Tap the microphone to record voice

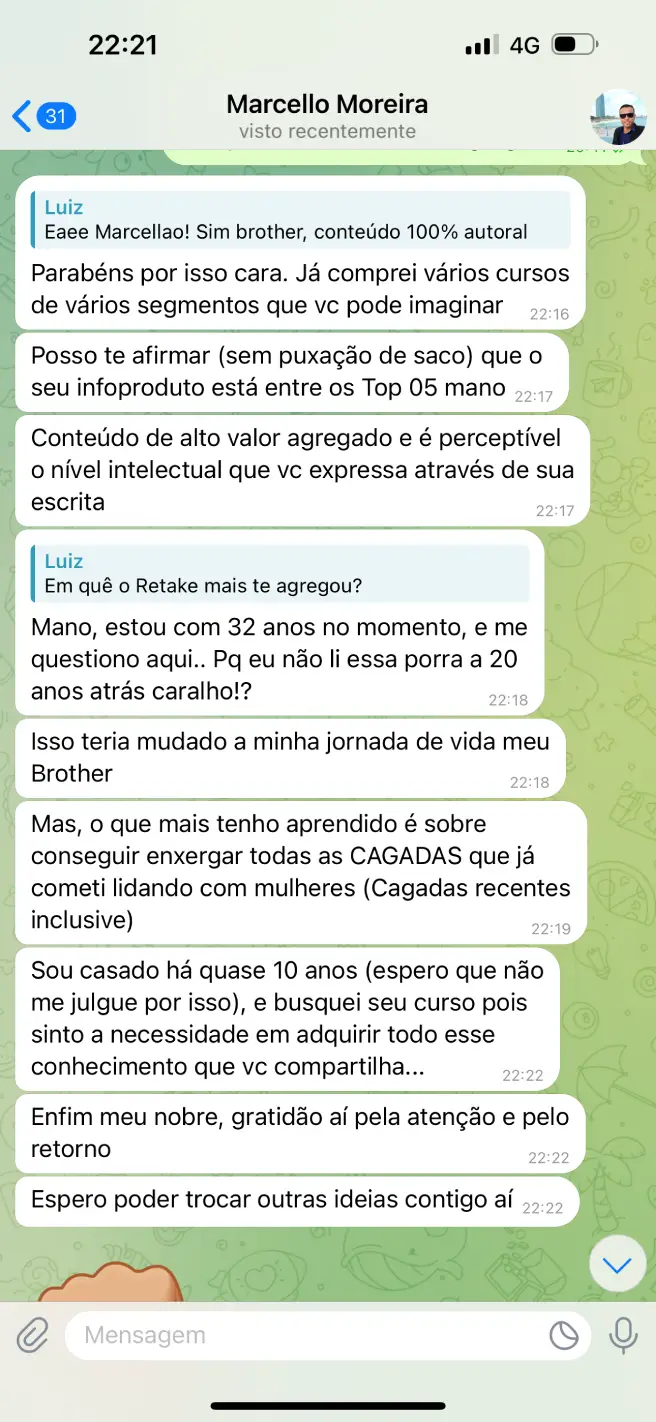coord(623,1335)
